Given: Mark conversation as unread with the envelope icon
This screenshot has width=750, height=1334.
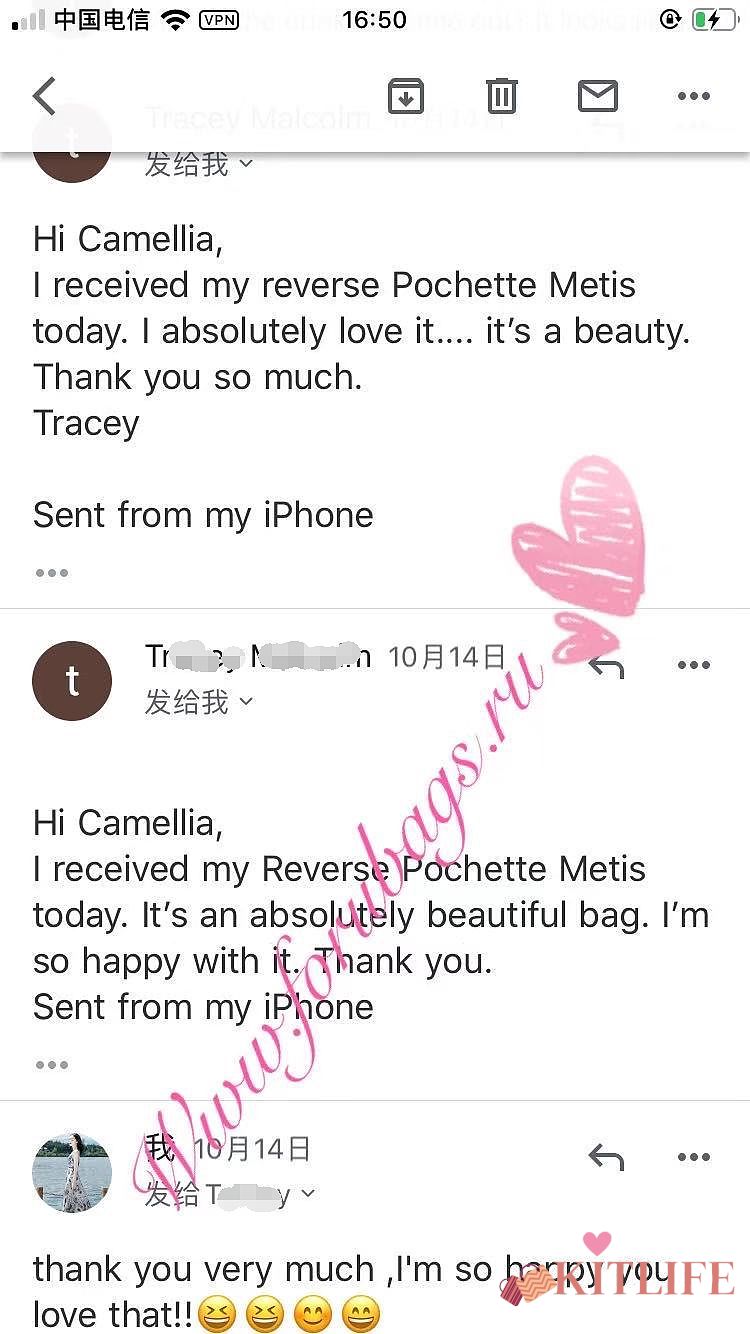Looking at the screenshot, I should 598,97.
